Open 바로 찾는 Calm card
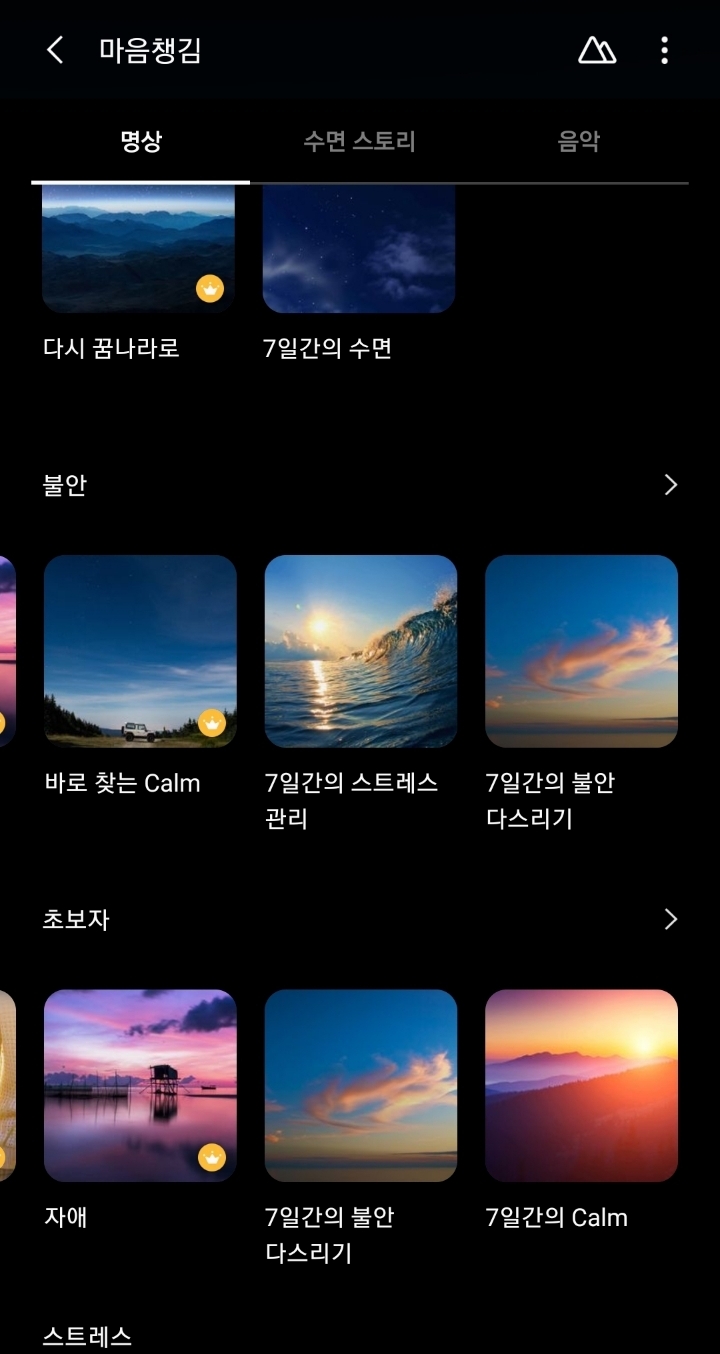This screenshot has width=720, height=1354. [x=140, y=651]
